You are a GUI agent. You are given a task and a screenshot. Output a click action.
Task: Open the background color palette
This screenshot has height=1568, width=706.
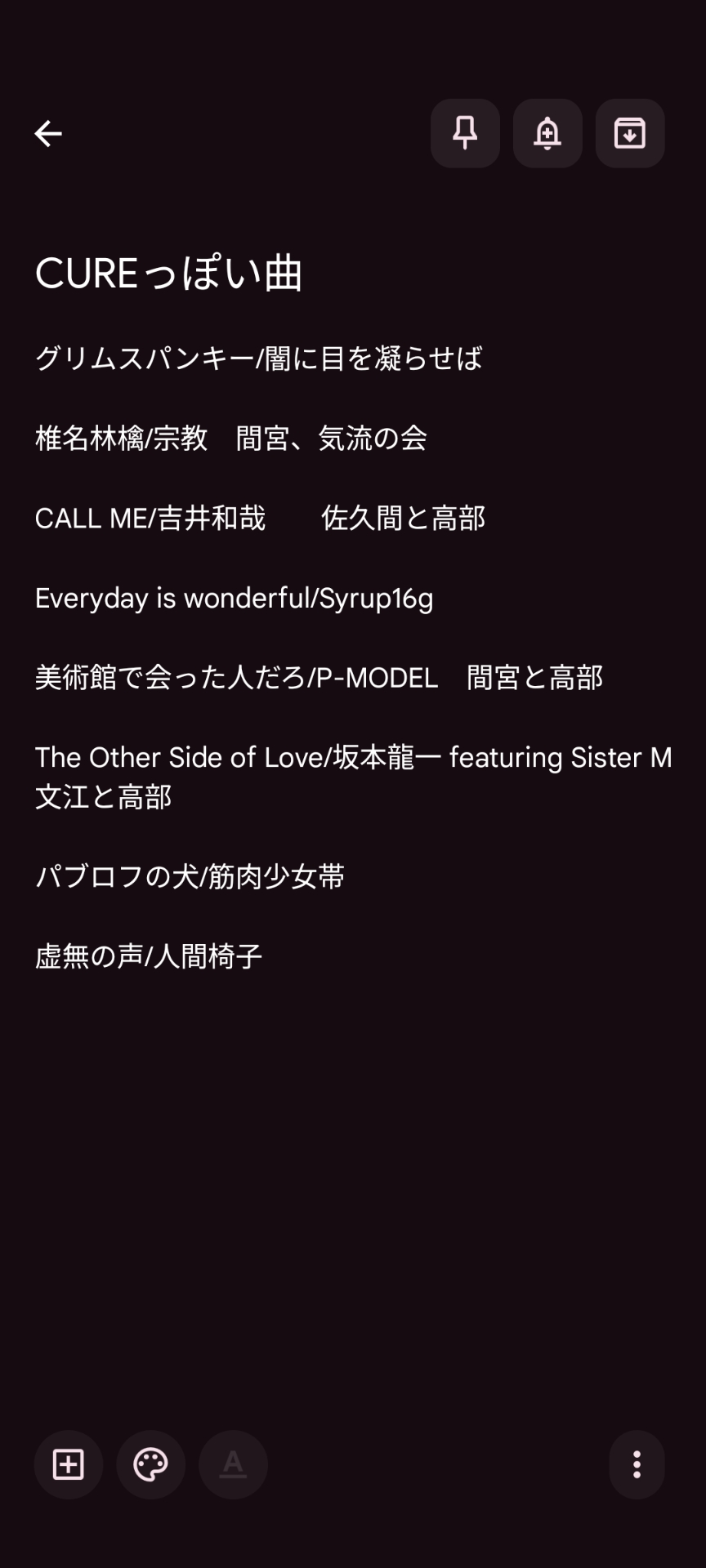(151, 1464)
